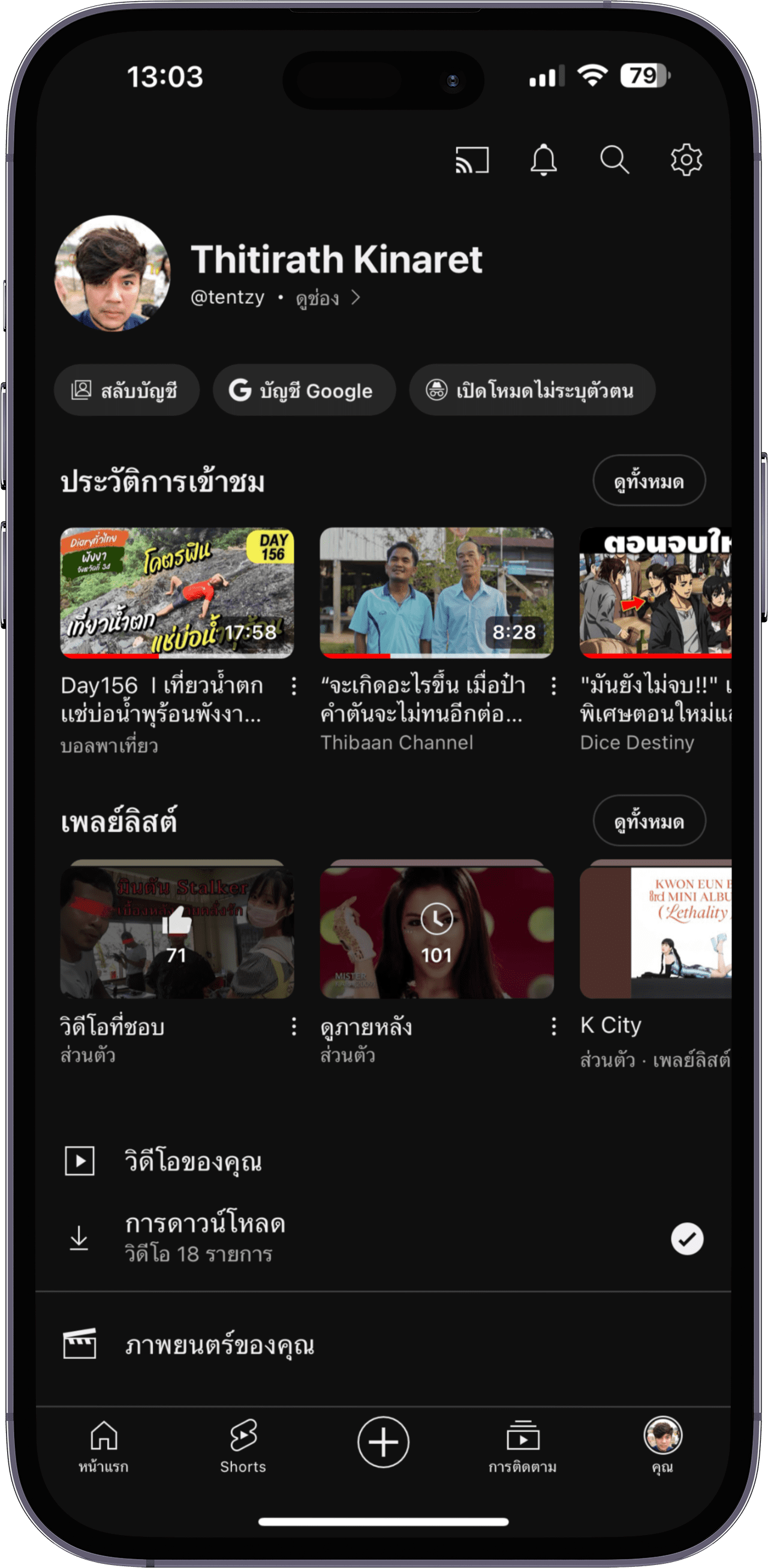Image resolution: width=768 pixels, height=1568 pixels.
Task: Open options for the Day156 video
Action: pos(294,686)
